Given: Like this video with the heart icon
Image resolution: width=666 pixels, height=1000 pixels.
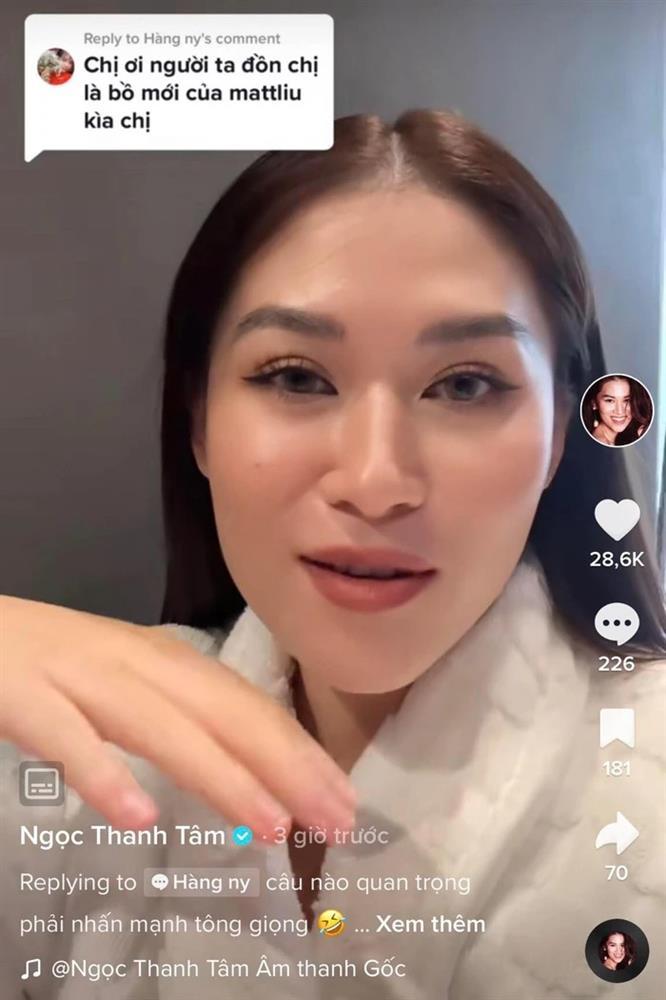Looking at the screenshot, I should coord(617,520).
